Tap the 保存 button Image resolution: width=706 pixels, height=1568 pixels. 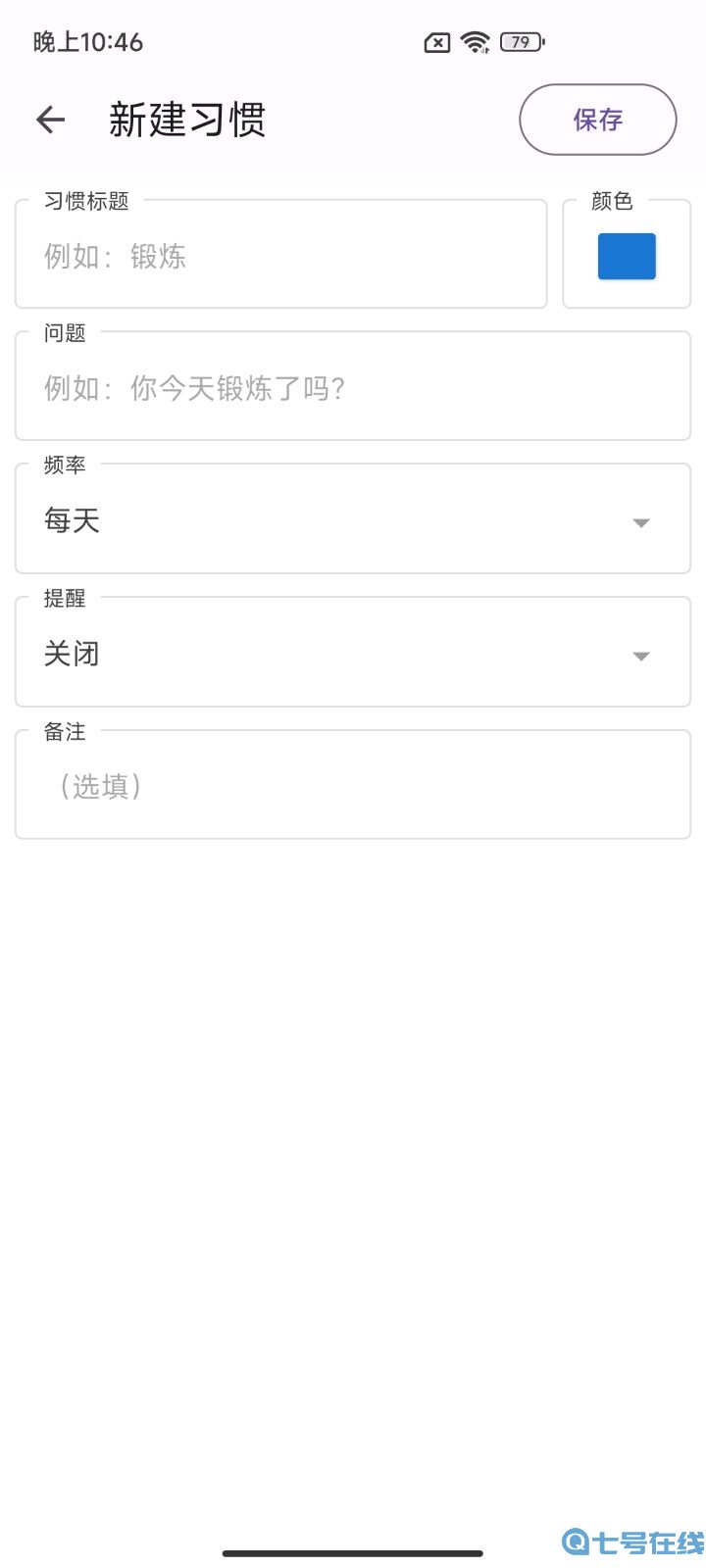597,120
